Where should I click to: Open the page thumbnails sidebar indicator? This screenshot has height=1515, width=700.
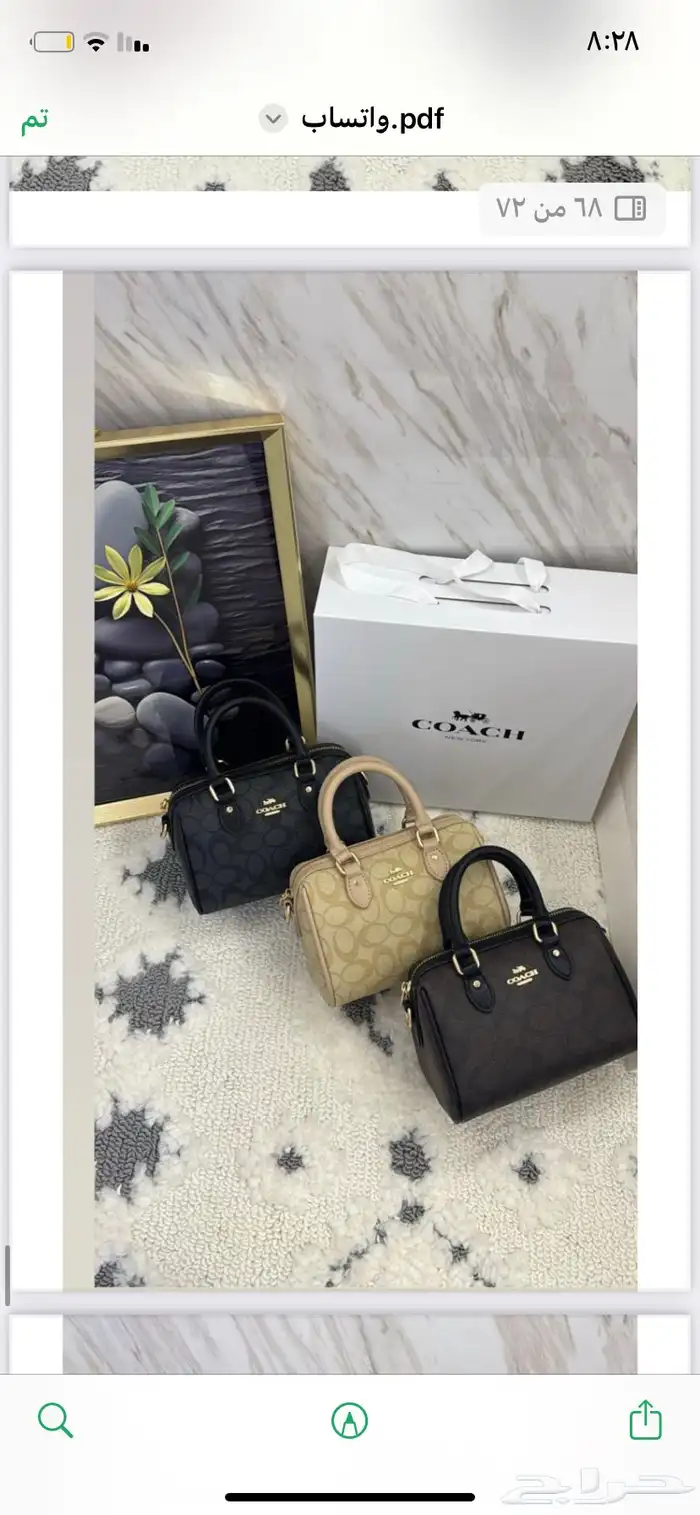(x=630, y=208)
